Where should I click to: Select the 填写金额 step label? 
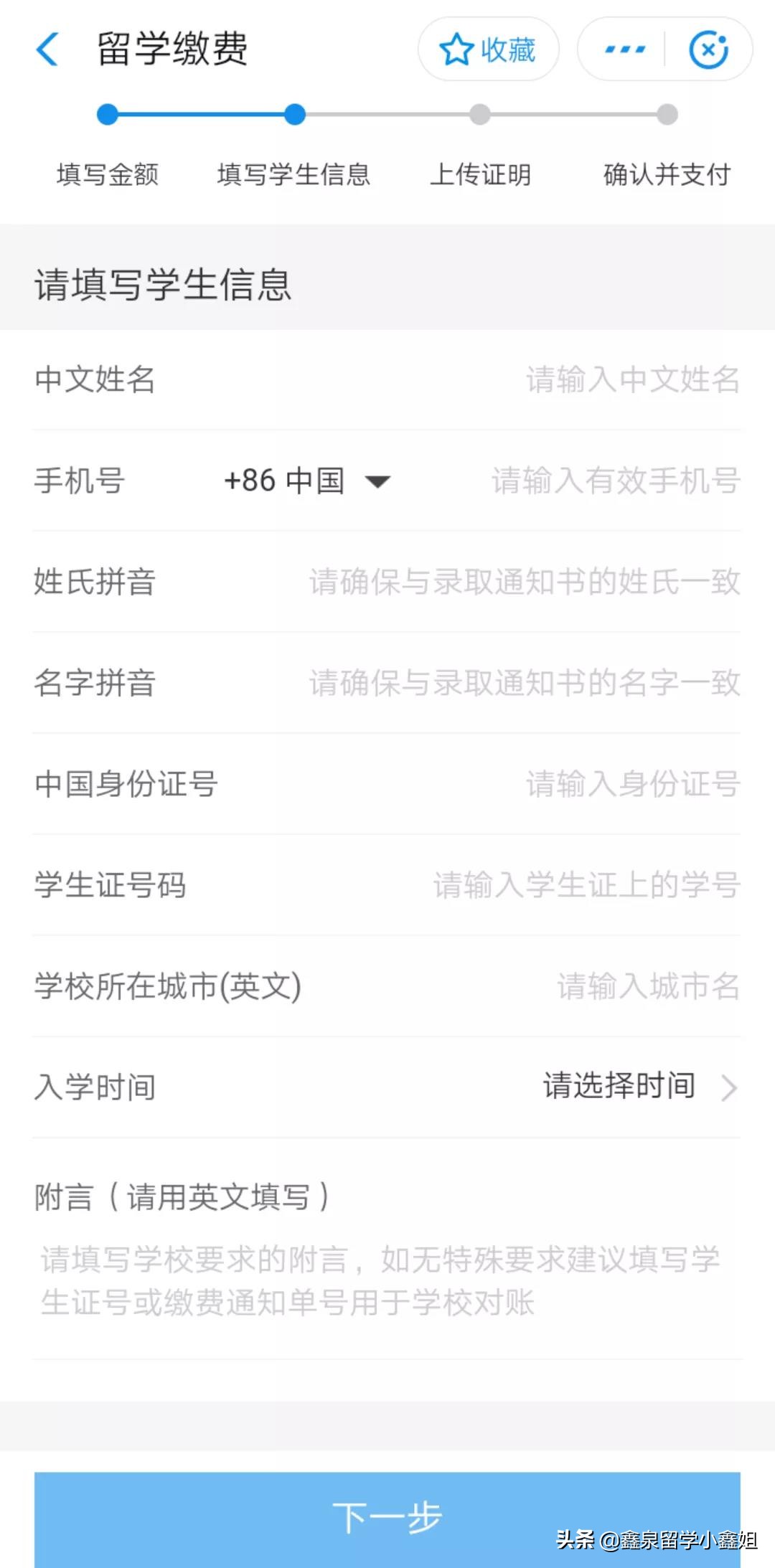click(109, 174)
